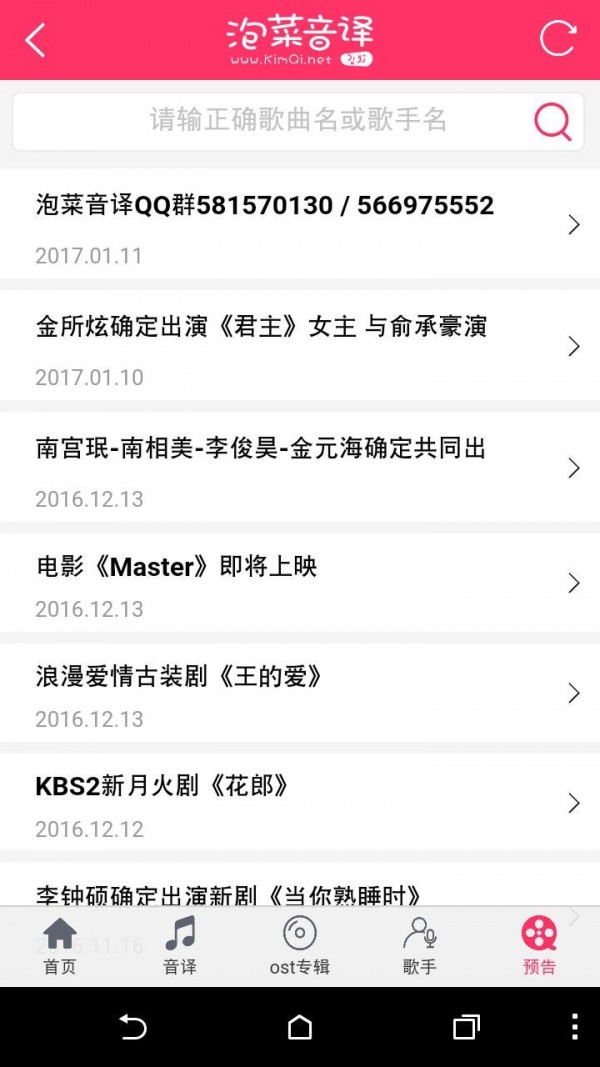This screenshot has height=1067, width=600.
Task: Select the 歌手 tab
Action: pyautogui.click(x=420, y=945)
